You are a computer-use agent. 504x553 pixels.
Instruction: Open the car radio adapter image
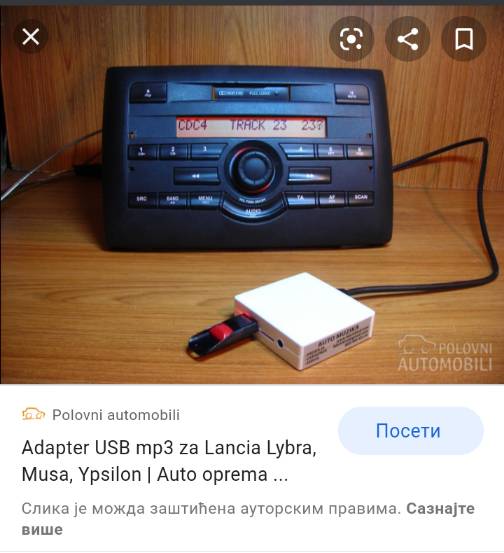[252, 195]
